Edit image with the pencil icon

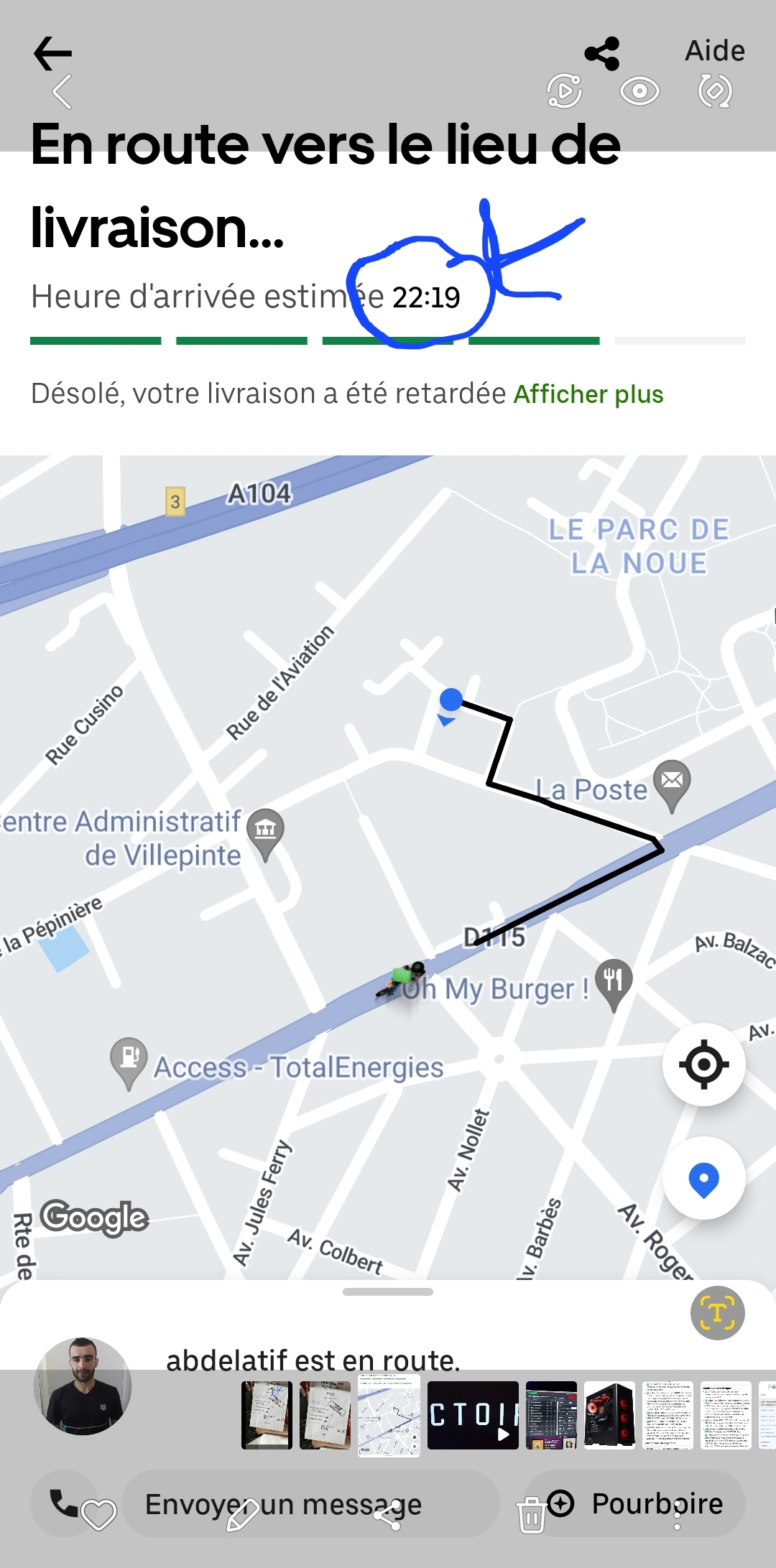[243, 1515]
